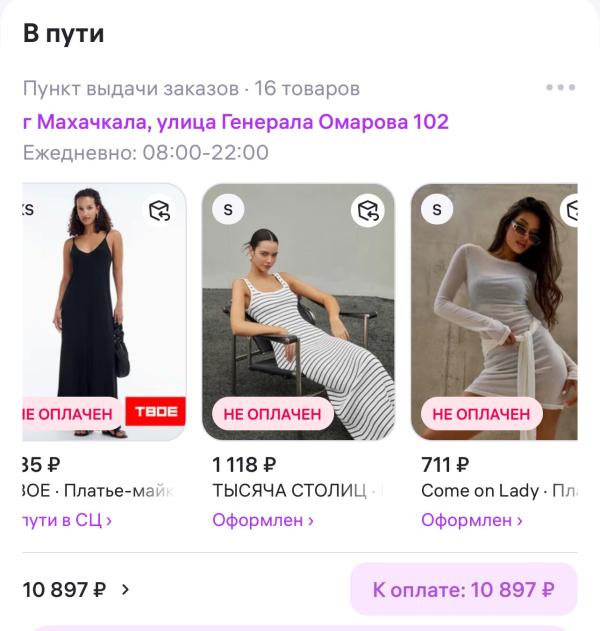The image size is (600, 631).
Task: Open the white Come on Lady dress card
Action: point(495,310)
